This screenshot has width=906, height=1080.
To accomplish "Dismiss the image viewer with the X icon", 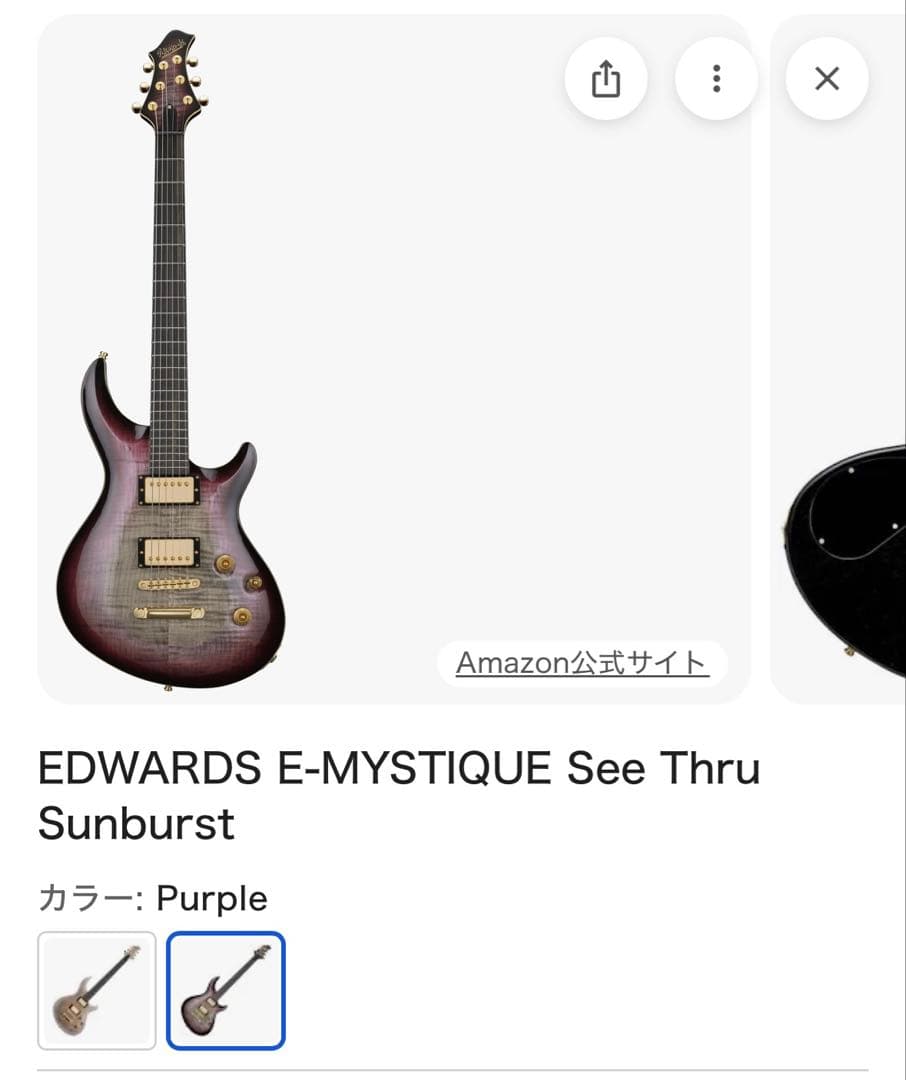I will [x=827, y=78].
